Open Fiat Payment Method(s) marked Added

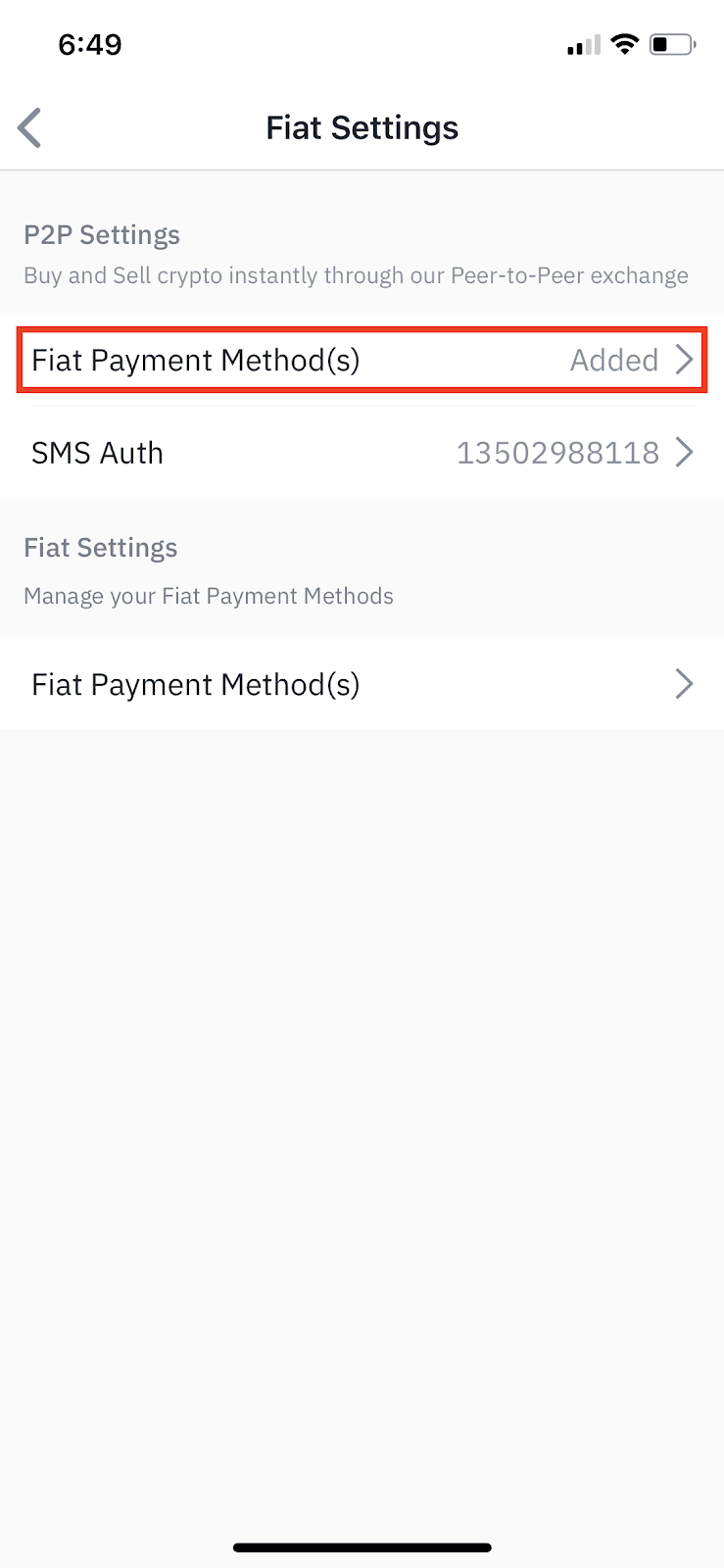(362, 360)
